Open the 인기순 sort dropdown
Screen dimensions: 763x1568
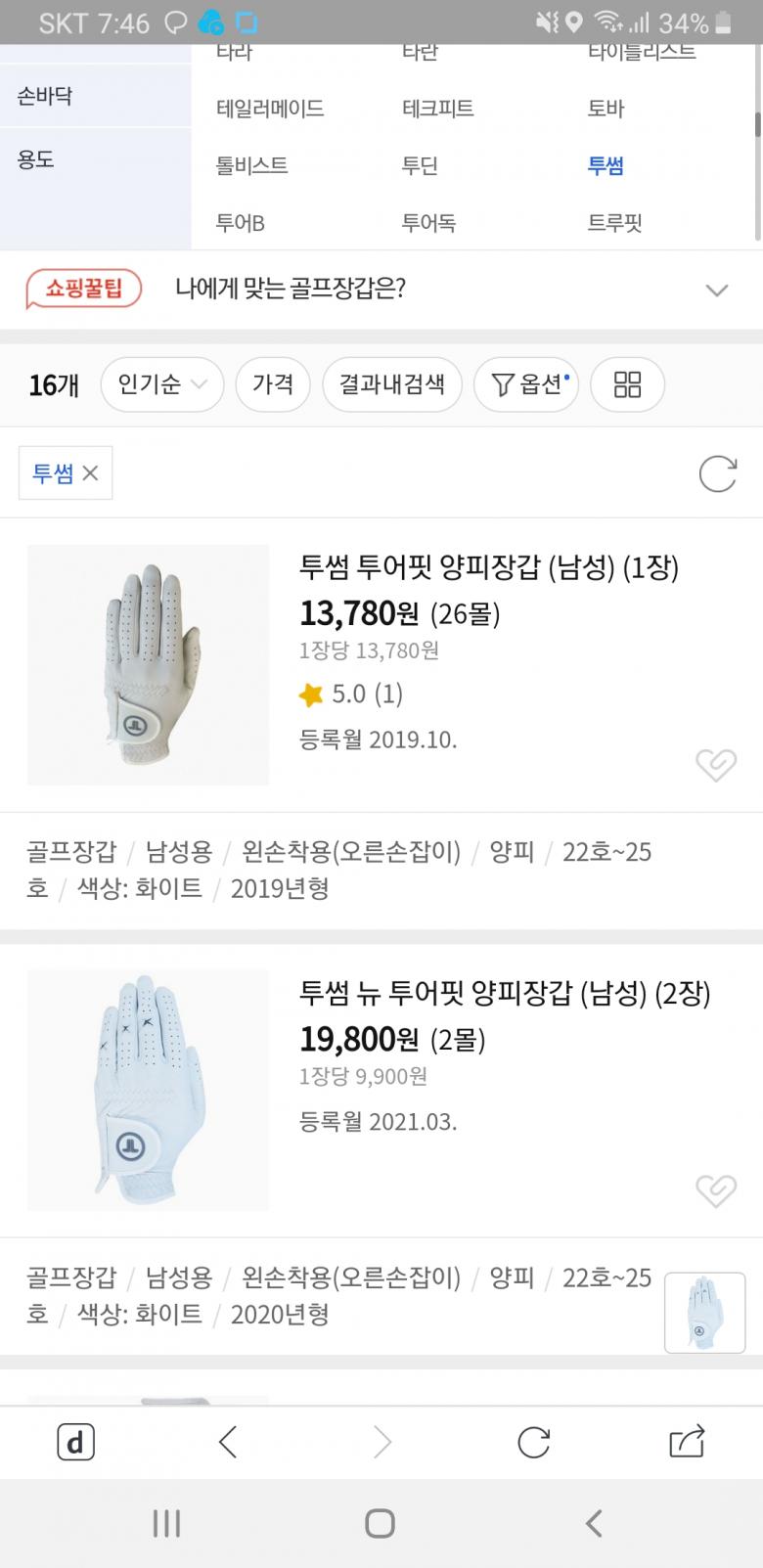pos(162,384)
